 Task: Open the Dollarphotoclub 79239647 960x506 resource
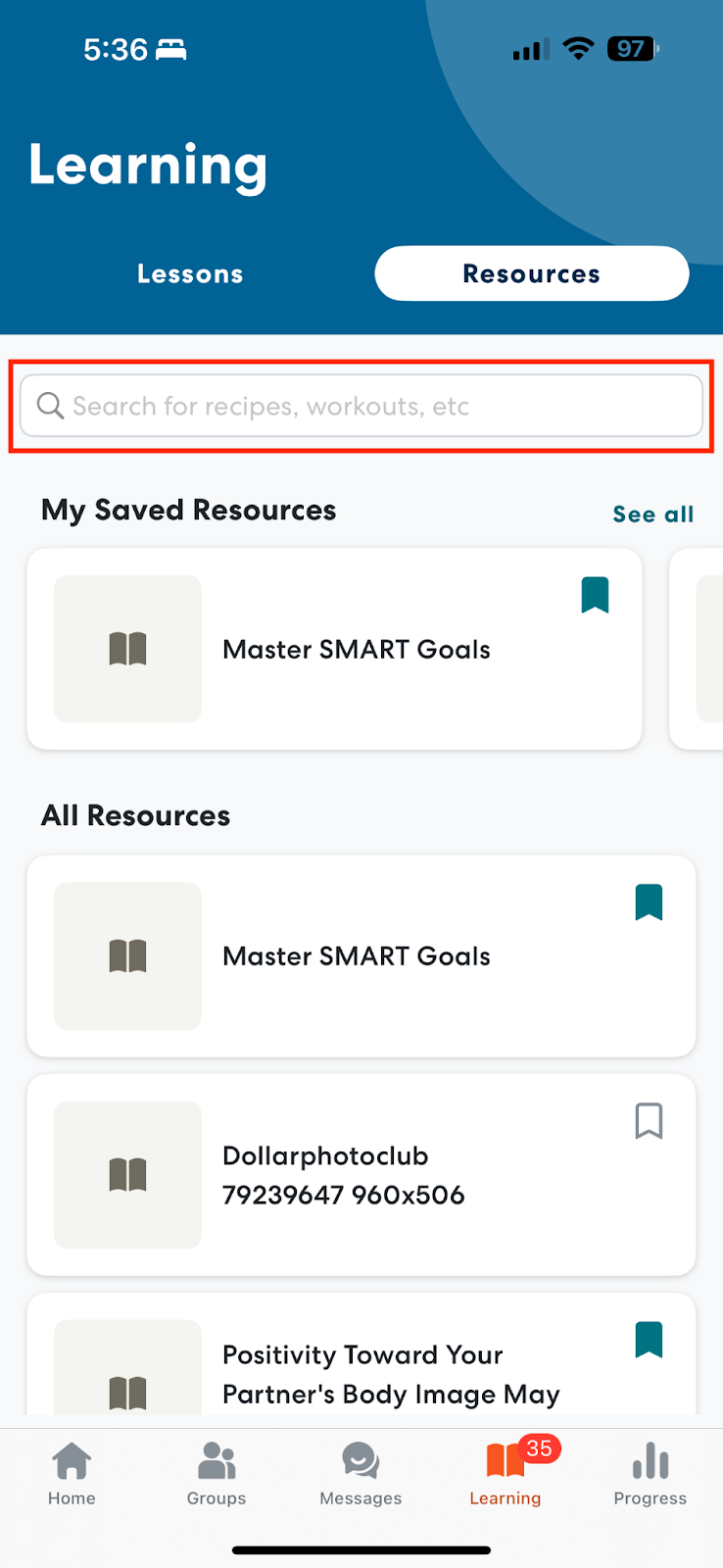pyautogui.click(x=361, y=1174)
